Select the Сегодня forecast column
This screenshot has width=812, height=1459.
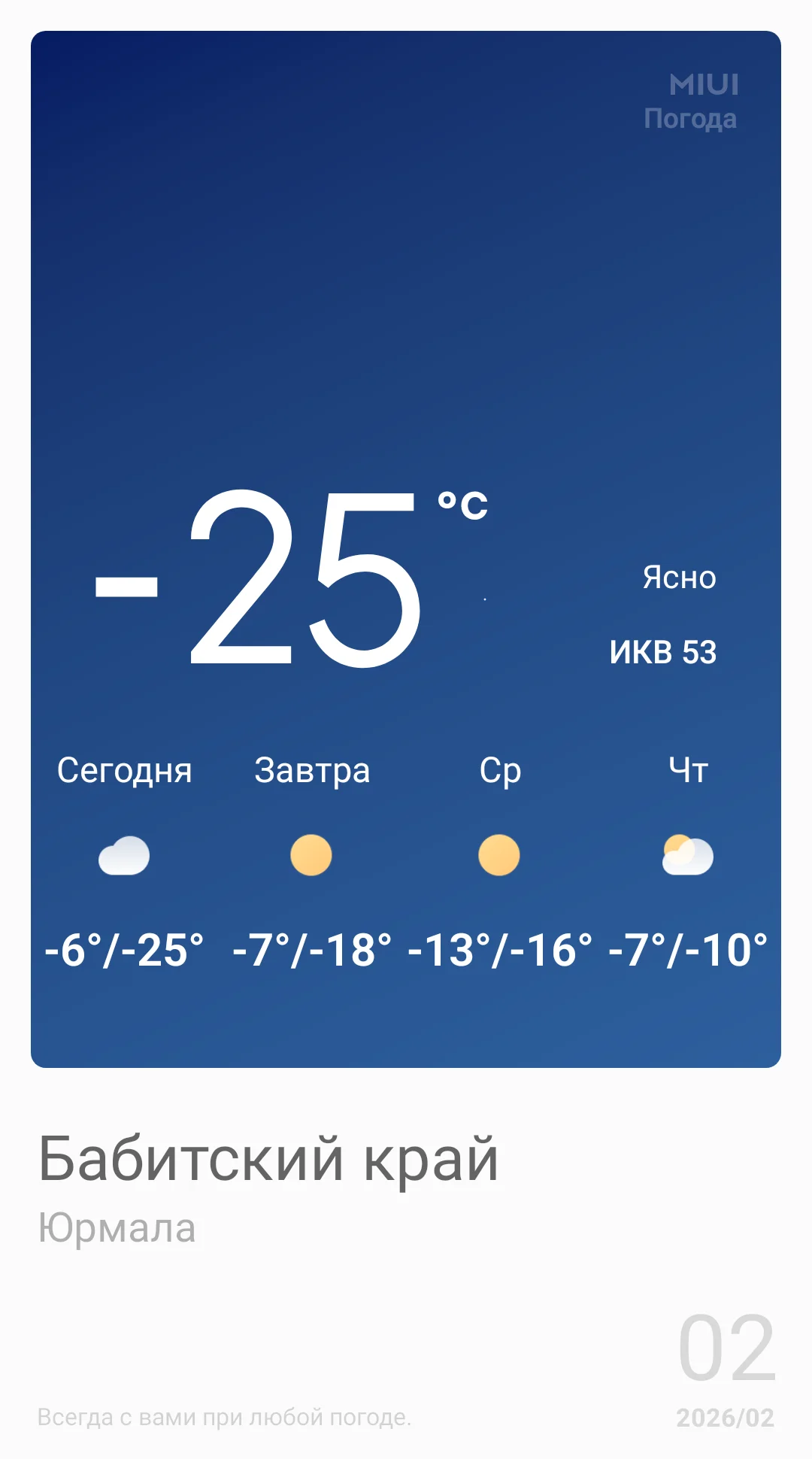point(126,769)
